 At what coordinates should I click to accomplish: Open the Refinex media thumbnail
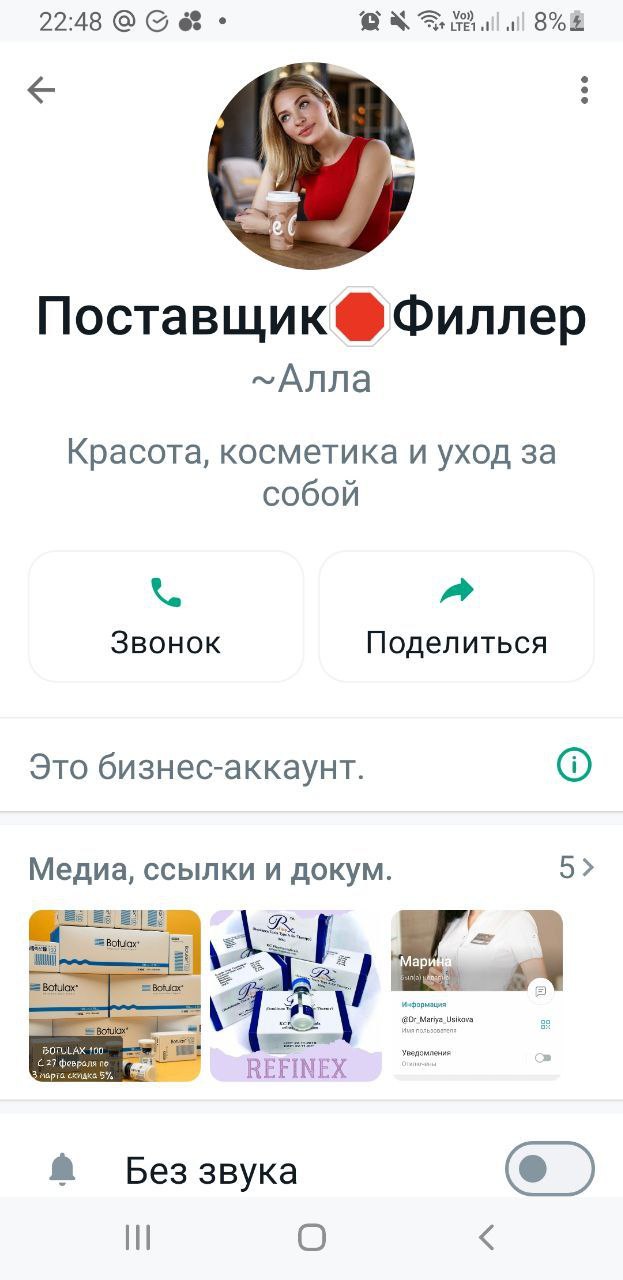296,996
